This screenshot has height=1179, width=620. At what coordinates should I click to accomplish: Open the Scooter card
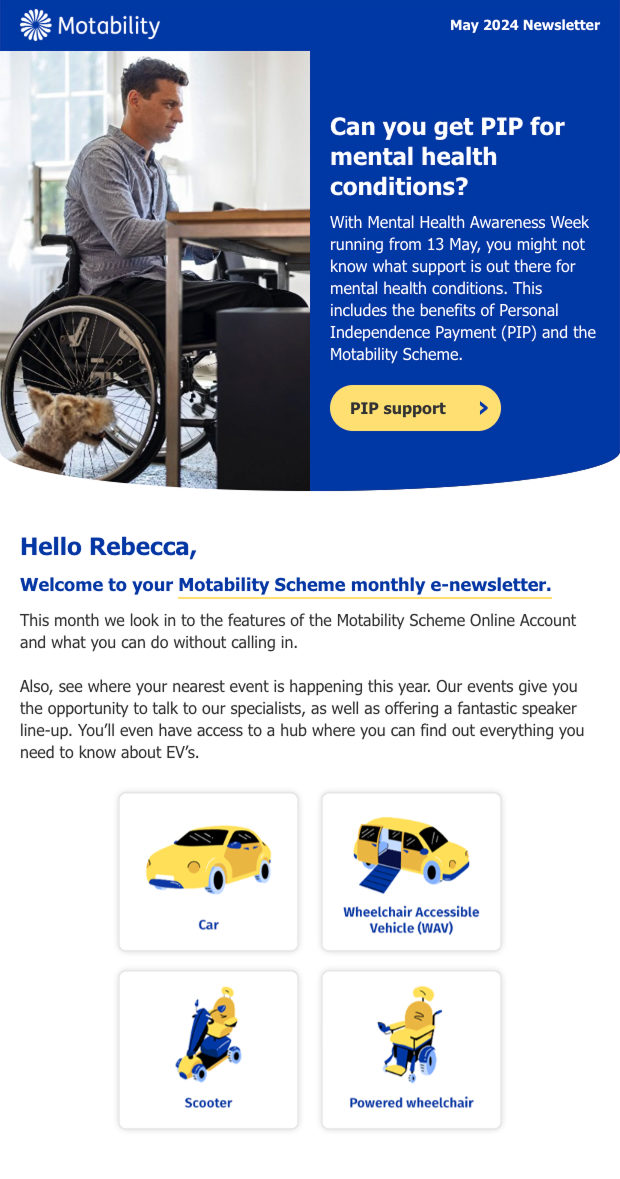(208, 1049)
